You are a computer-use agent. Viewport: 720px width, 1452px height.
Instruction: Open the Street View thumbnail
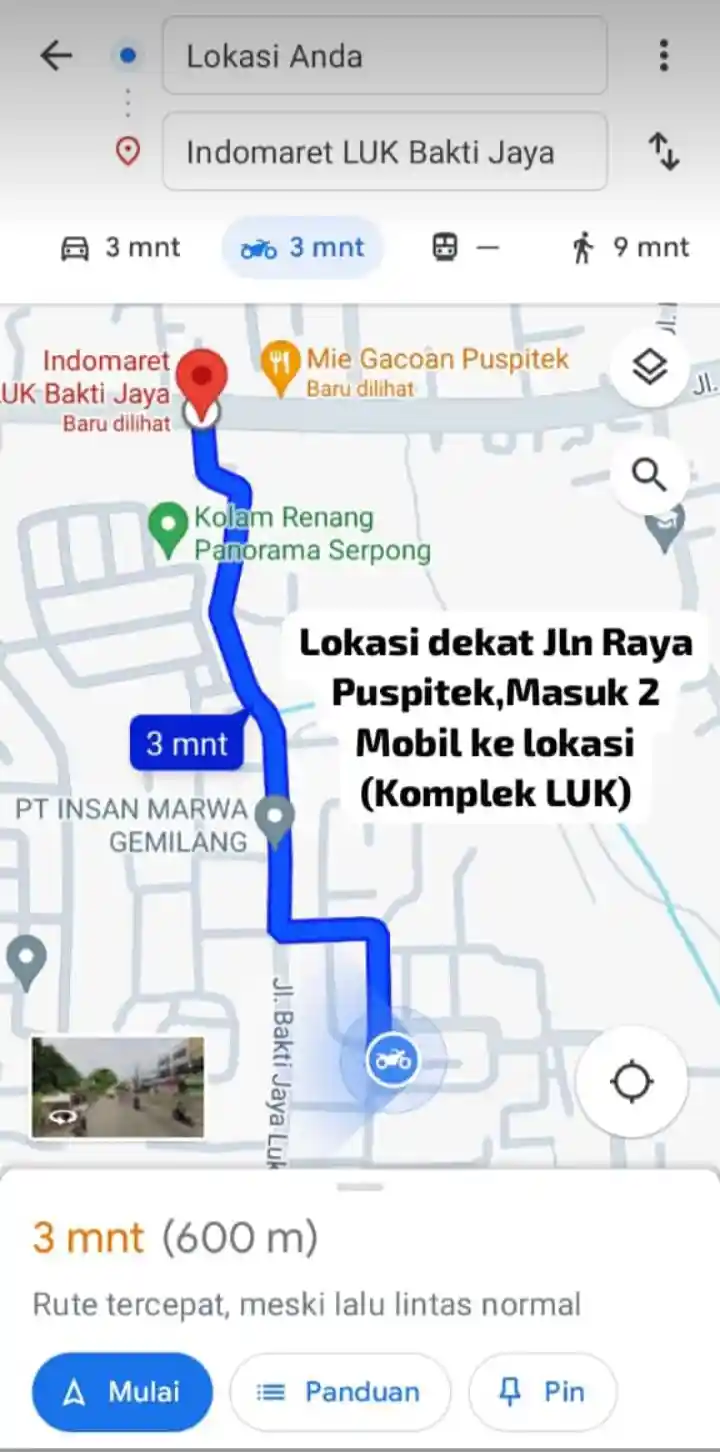click(118, 1087)
